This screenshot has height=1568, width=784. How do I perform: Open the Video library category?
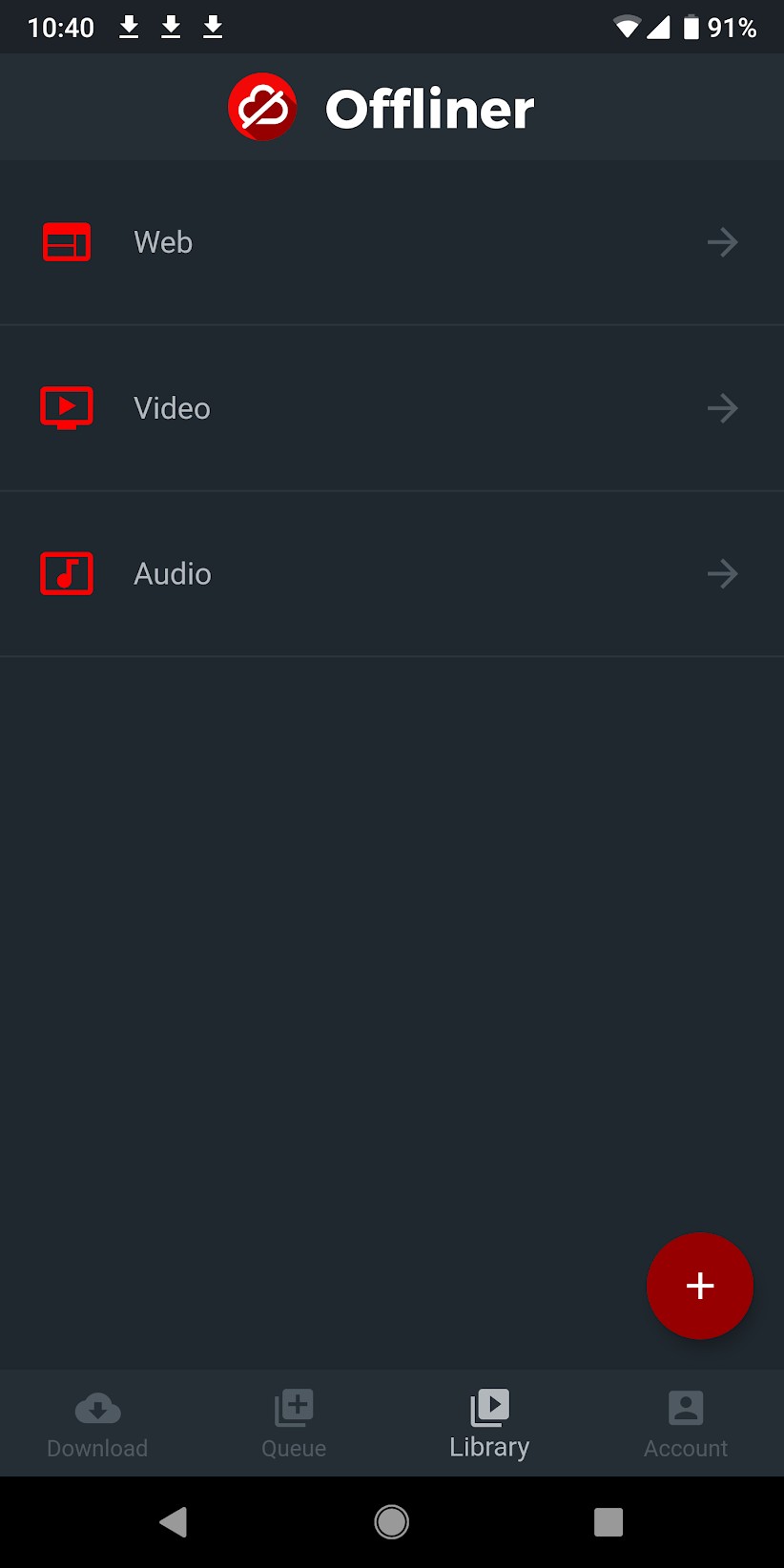tap(391, 408)
